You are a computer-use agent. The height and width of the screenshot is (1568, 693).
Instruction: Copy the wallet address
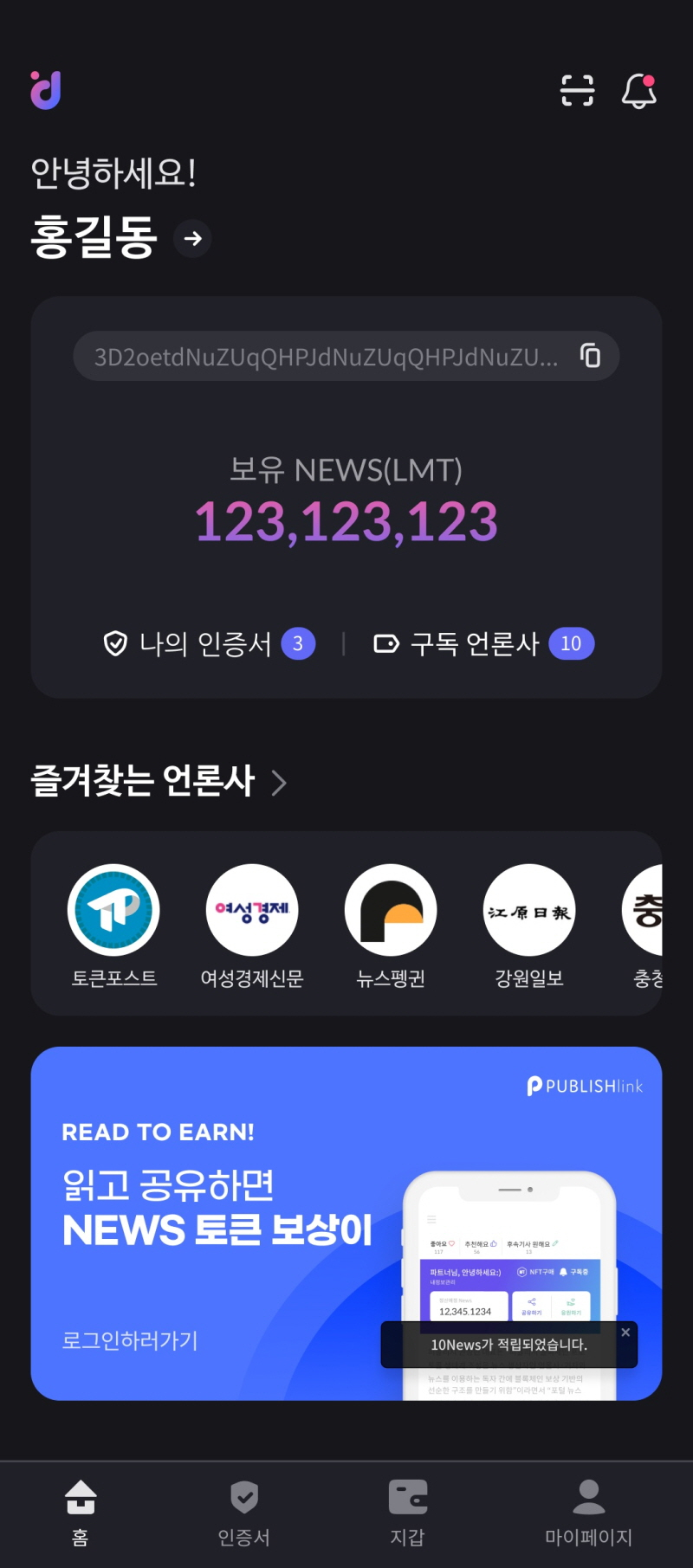(x=590, y=355)
